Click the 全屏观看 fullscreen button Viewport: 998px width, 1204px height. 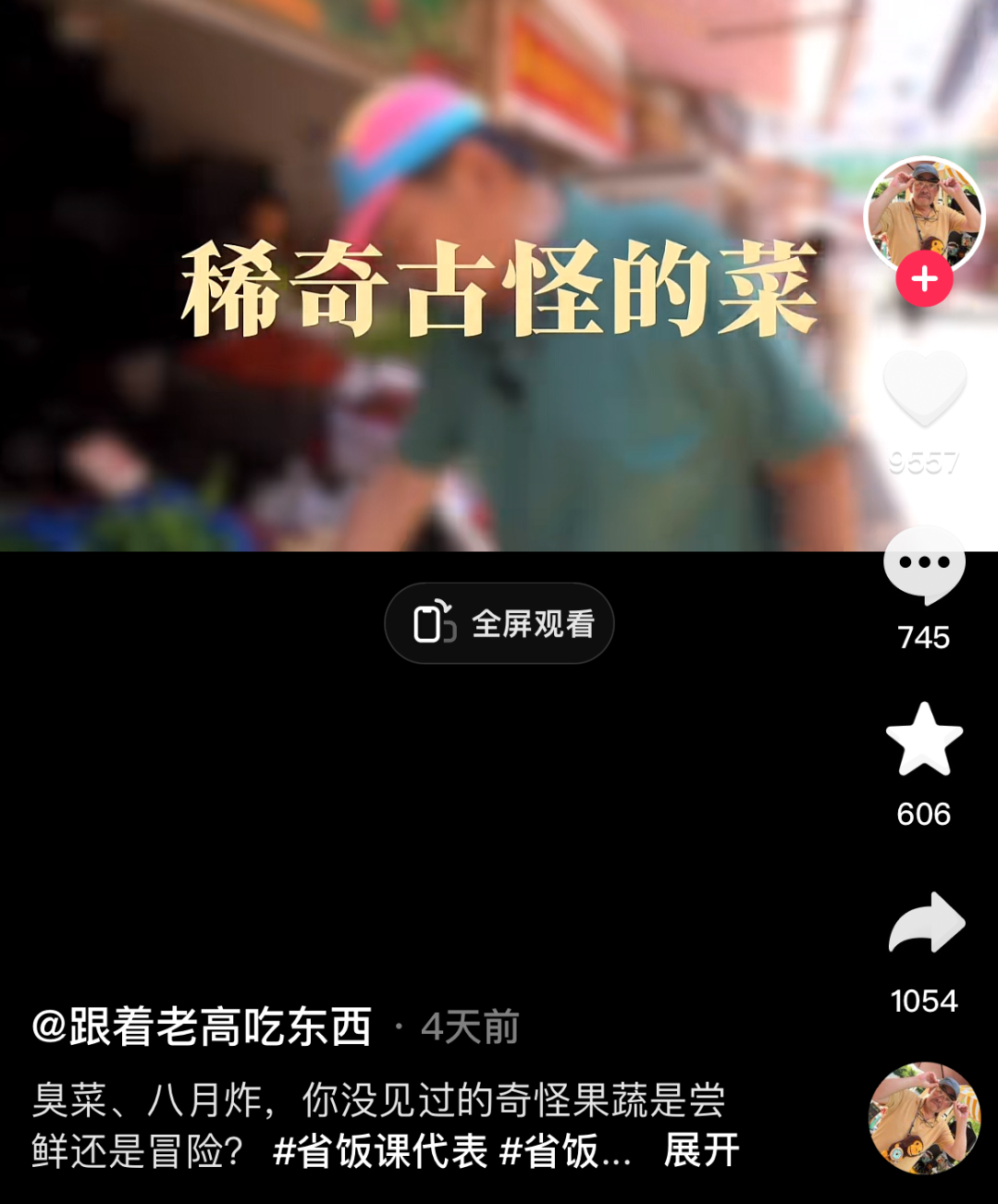499,623
